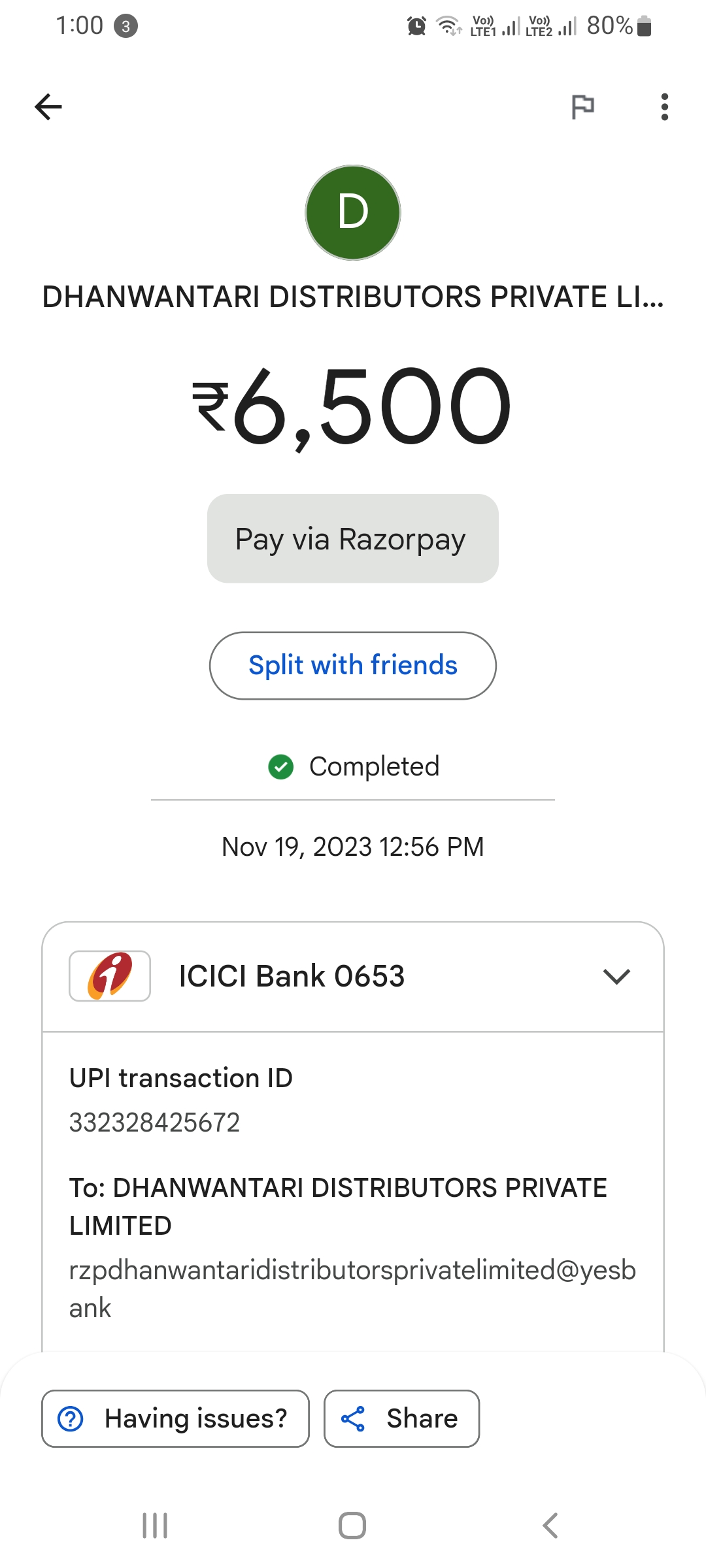Tap the Pay via Razorpay chip
The width and height of the screenshot is (706, 1568).
353,538
